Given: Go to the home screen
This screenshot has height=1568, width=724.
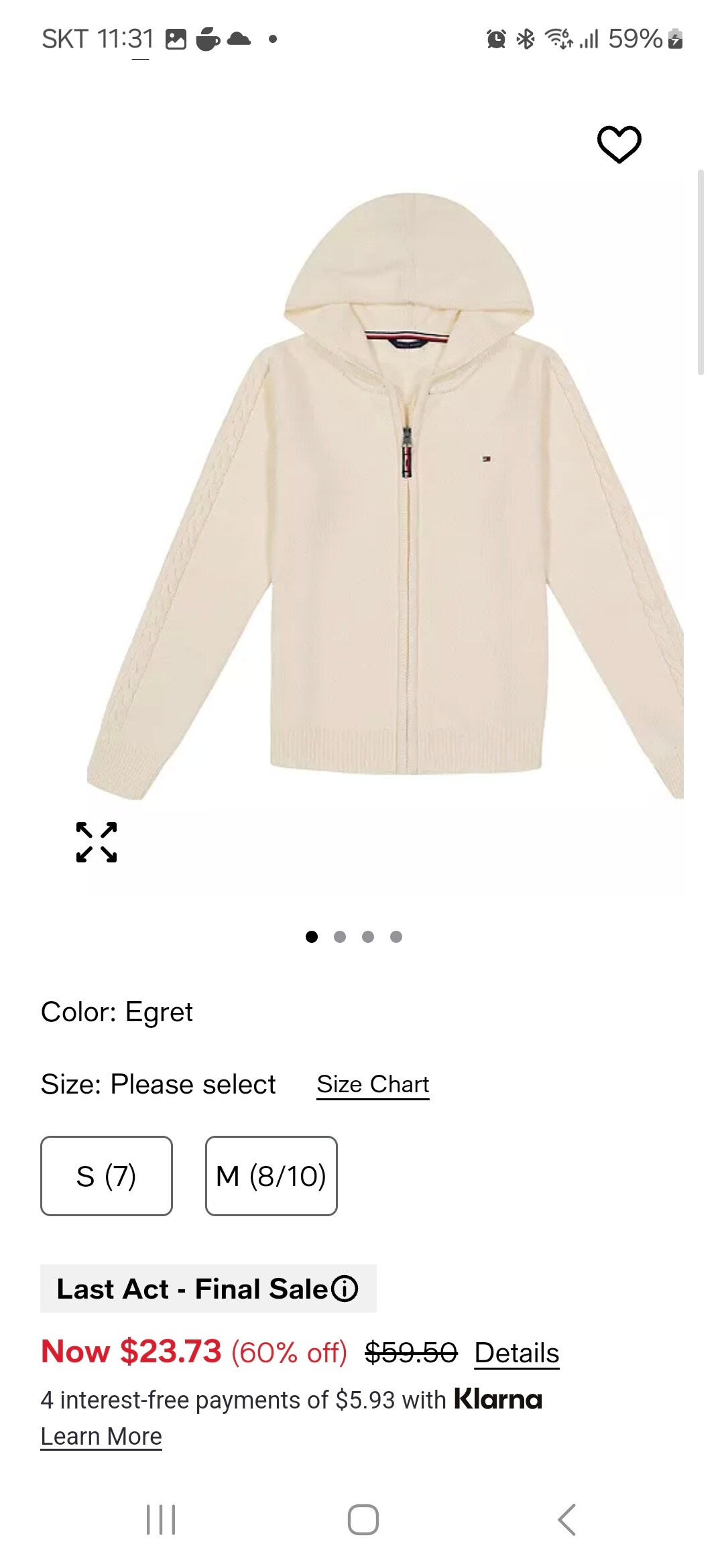Looking at the screenshot, I should [x=363, y=1520].
